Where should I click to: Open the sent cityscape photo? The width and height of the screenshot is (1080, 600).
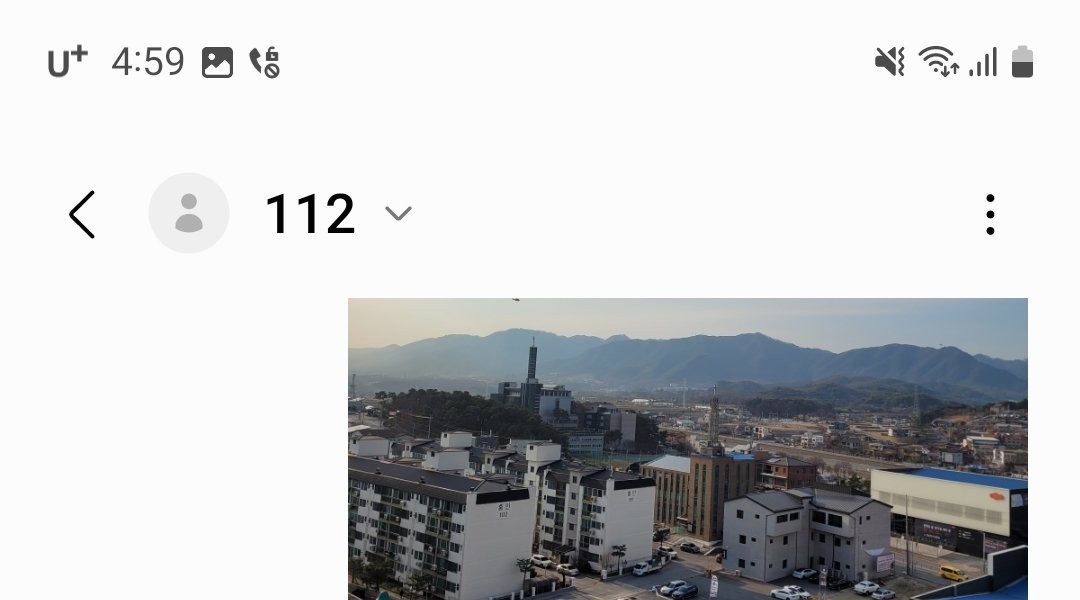coord(687,448)
